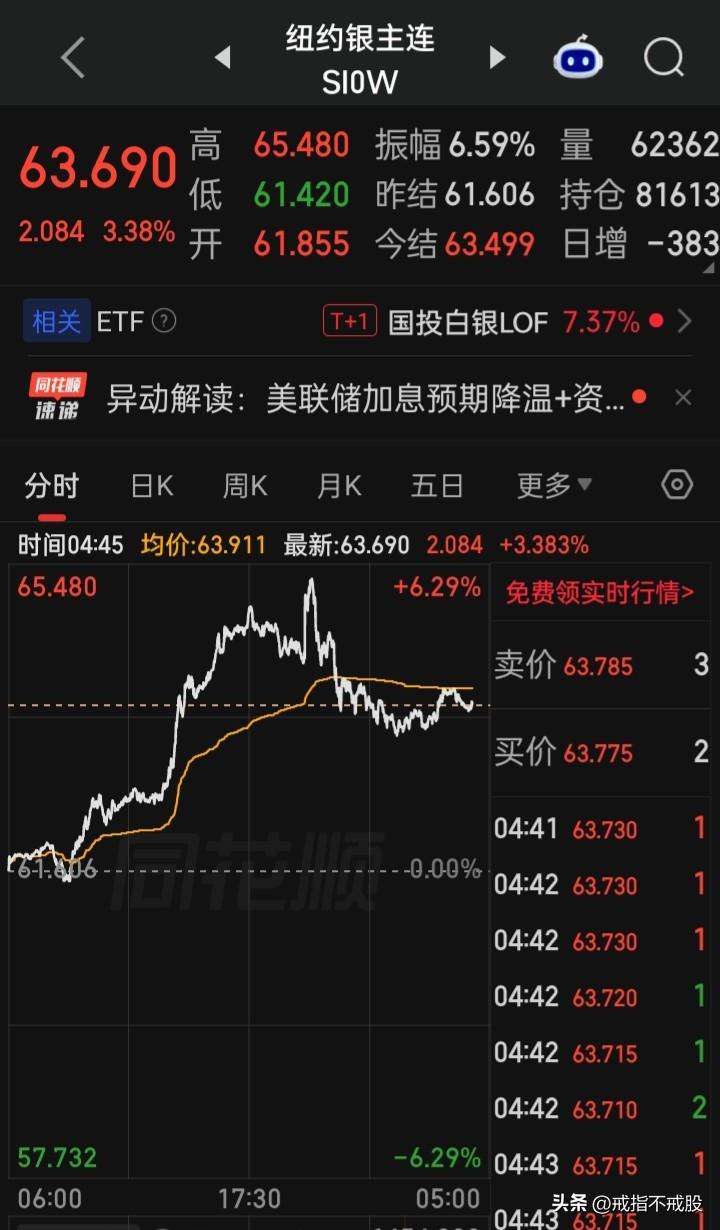Select the 分时 chart tab

coord(52,487)
